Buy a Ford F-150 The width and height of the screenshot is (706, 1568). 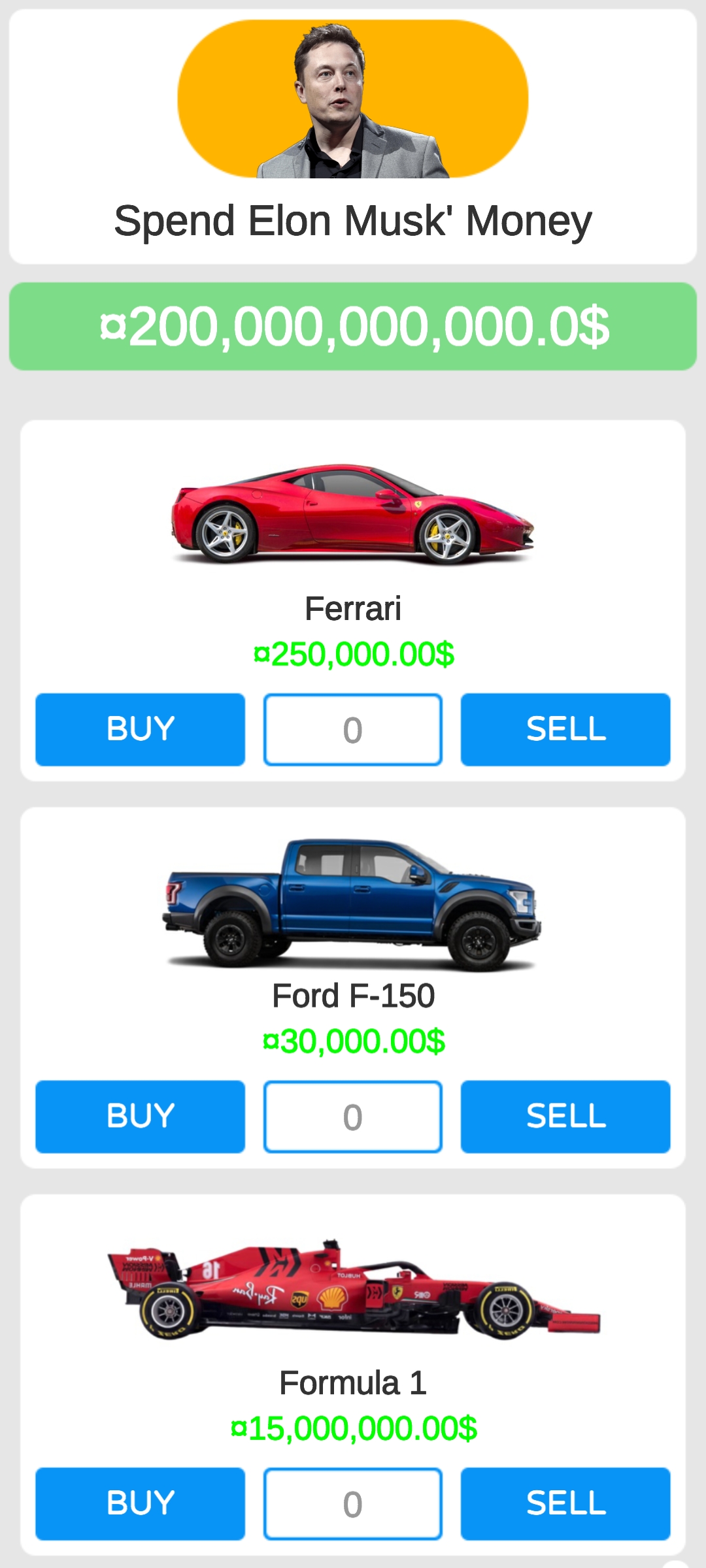tap(140, 1117)
